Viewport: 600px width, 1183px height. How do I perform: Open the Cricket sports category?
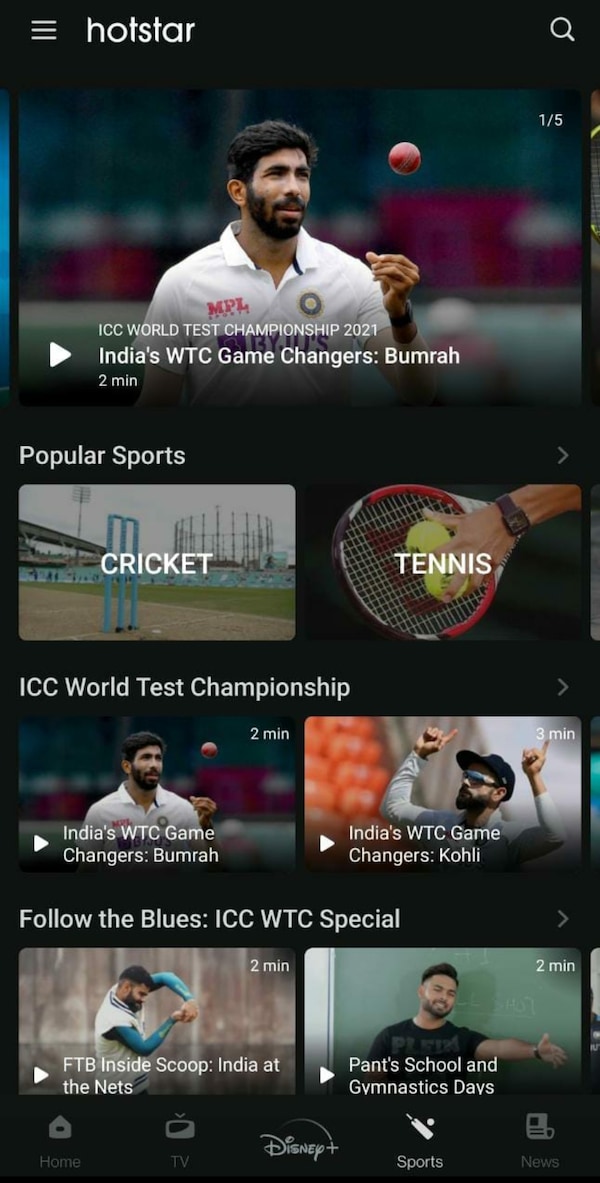[x=157, y=562]
